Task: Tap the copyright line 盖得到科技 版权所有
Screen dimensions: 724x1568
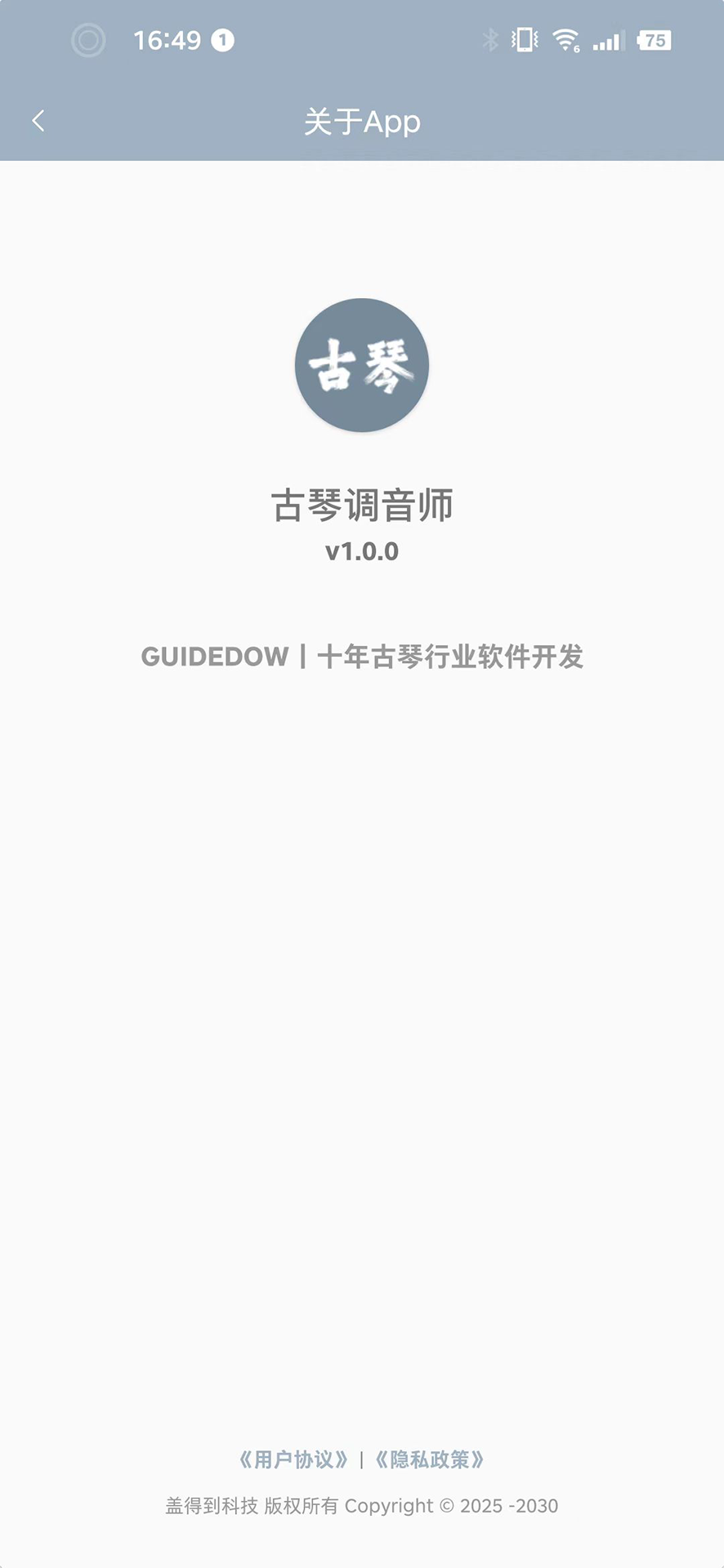Action: [362, 1507]
